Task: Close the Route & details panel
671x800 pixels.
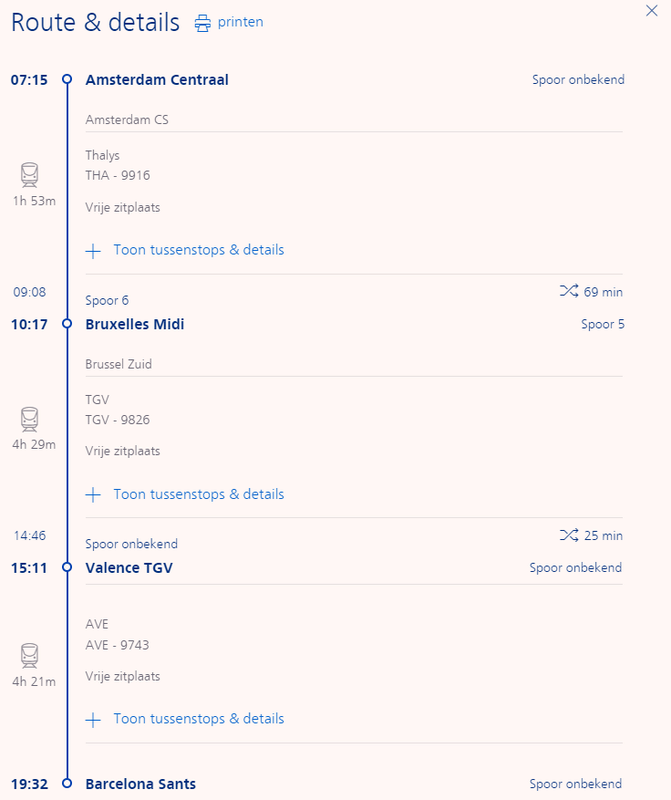Action: click(653, 10)
